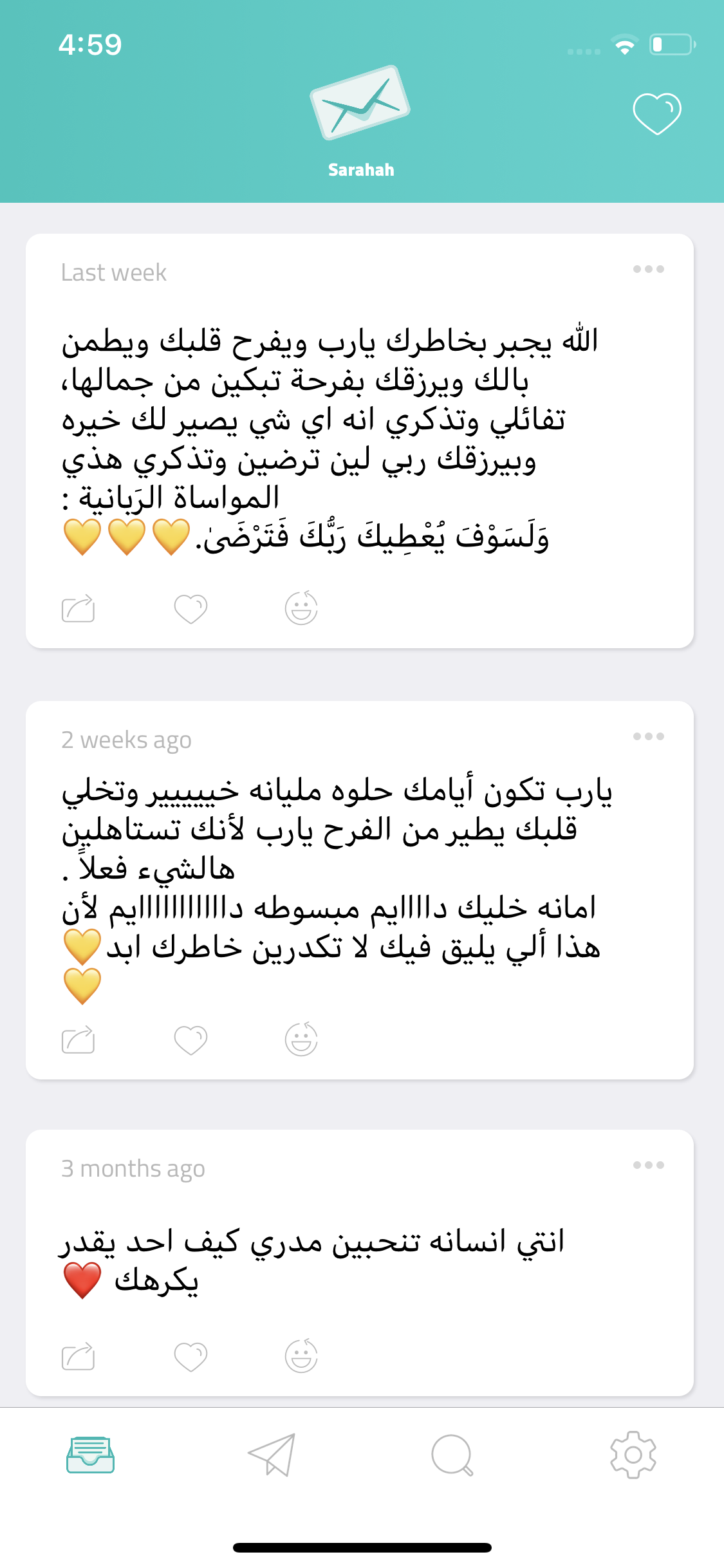This screenshot has height=1568, width=724.
Task: Share the Last week message
Action: [78, 608]
